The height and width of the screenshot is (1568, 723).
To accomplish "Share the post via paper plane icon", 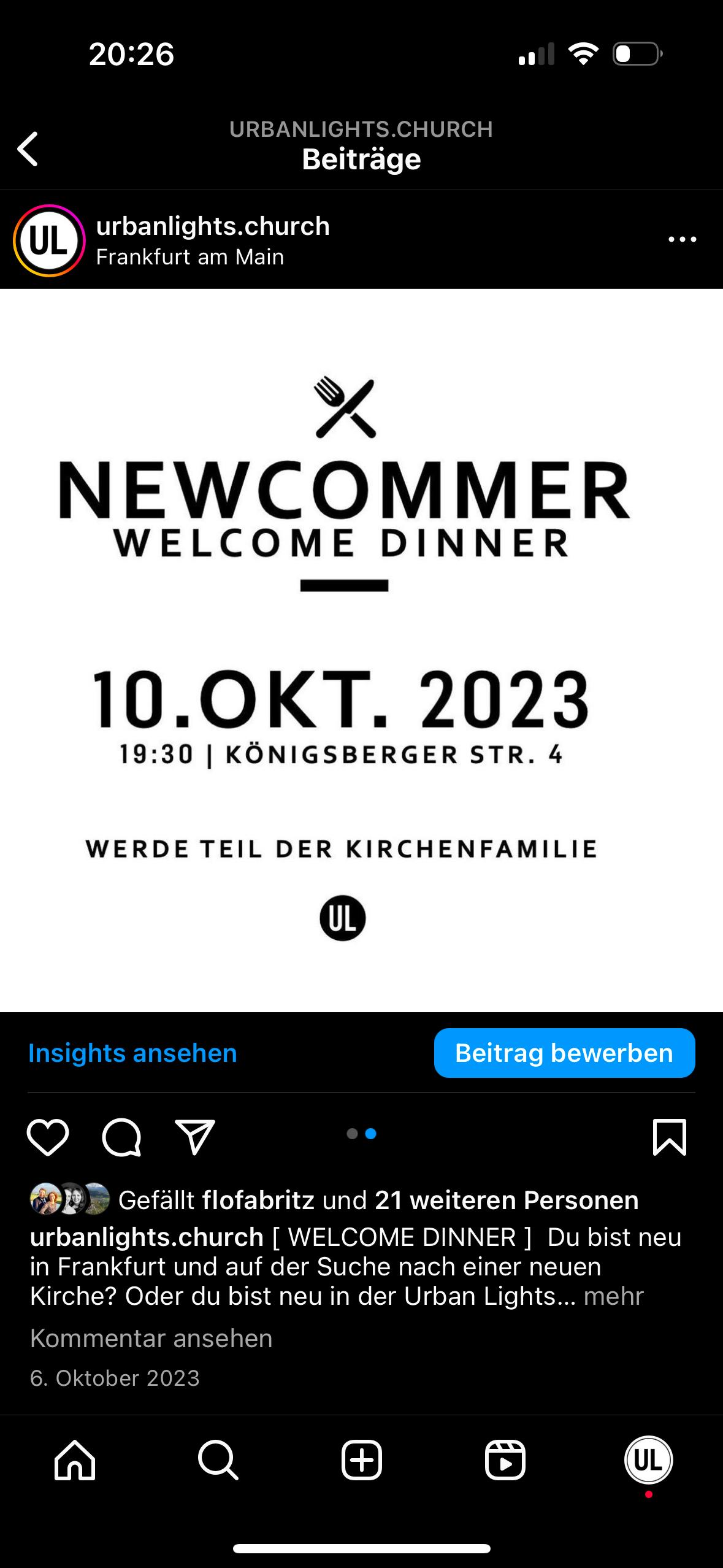I will [x=195, y=1137].
